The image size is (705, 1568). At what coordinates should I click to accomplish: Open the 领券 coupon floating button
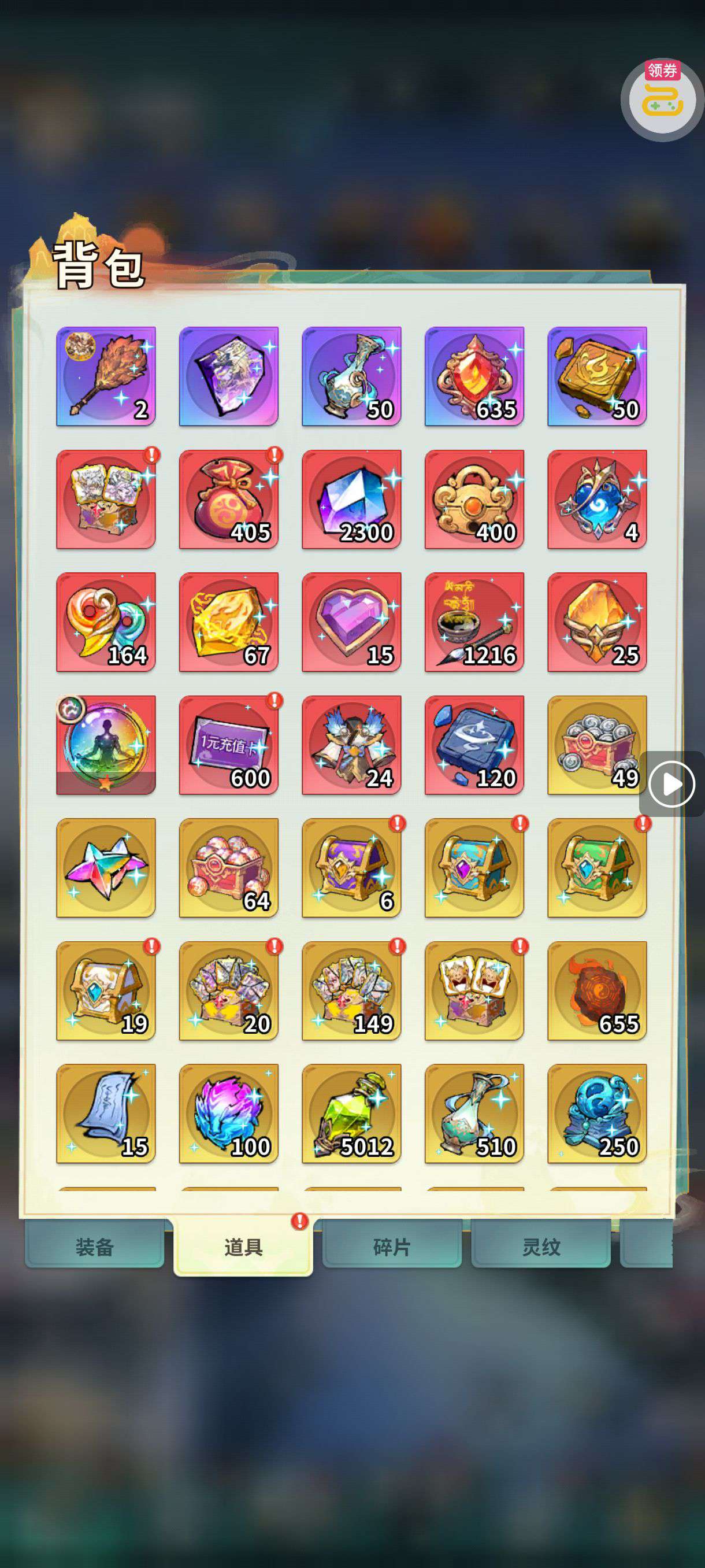662,99
